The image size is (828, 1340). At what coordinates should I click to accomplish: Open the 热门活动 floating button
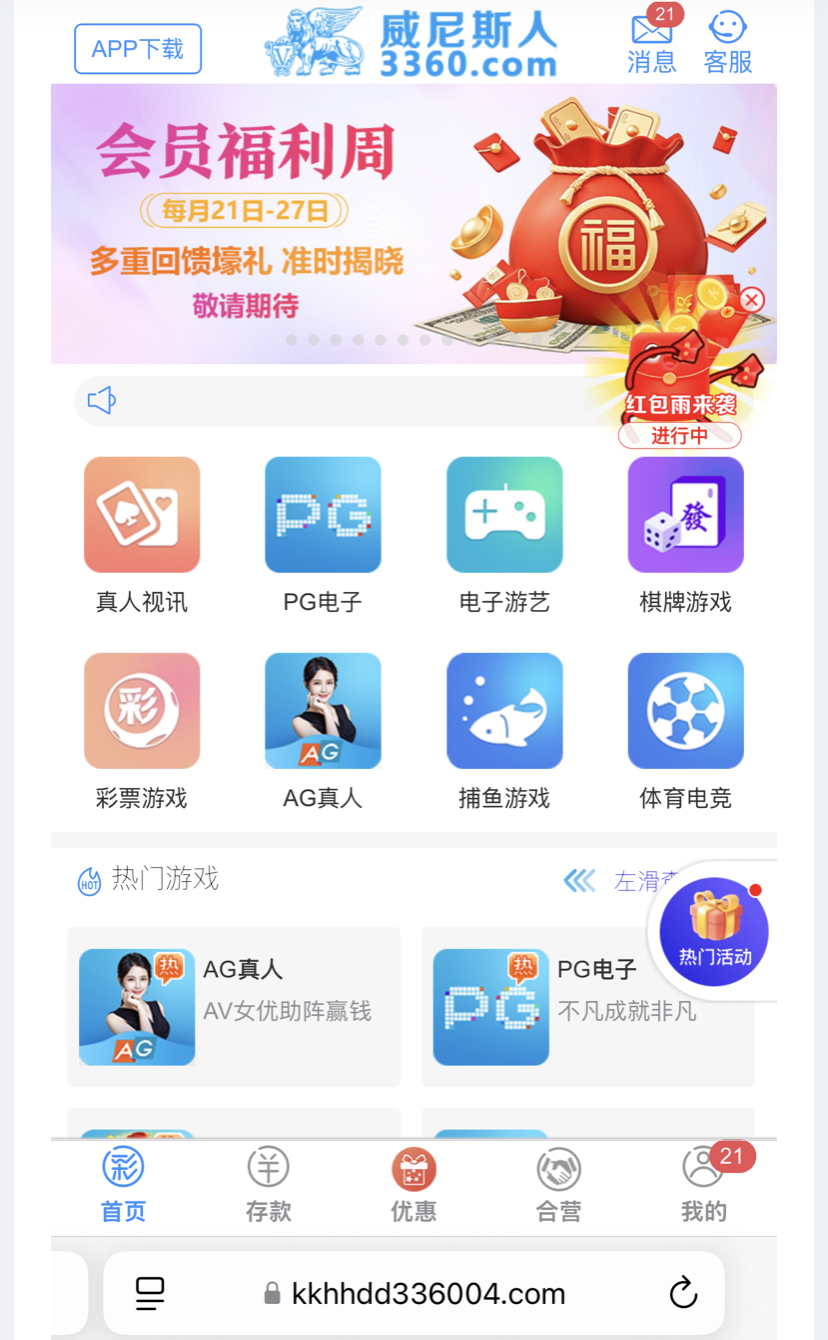coord(714,931)
